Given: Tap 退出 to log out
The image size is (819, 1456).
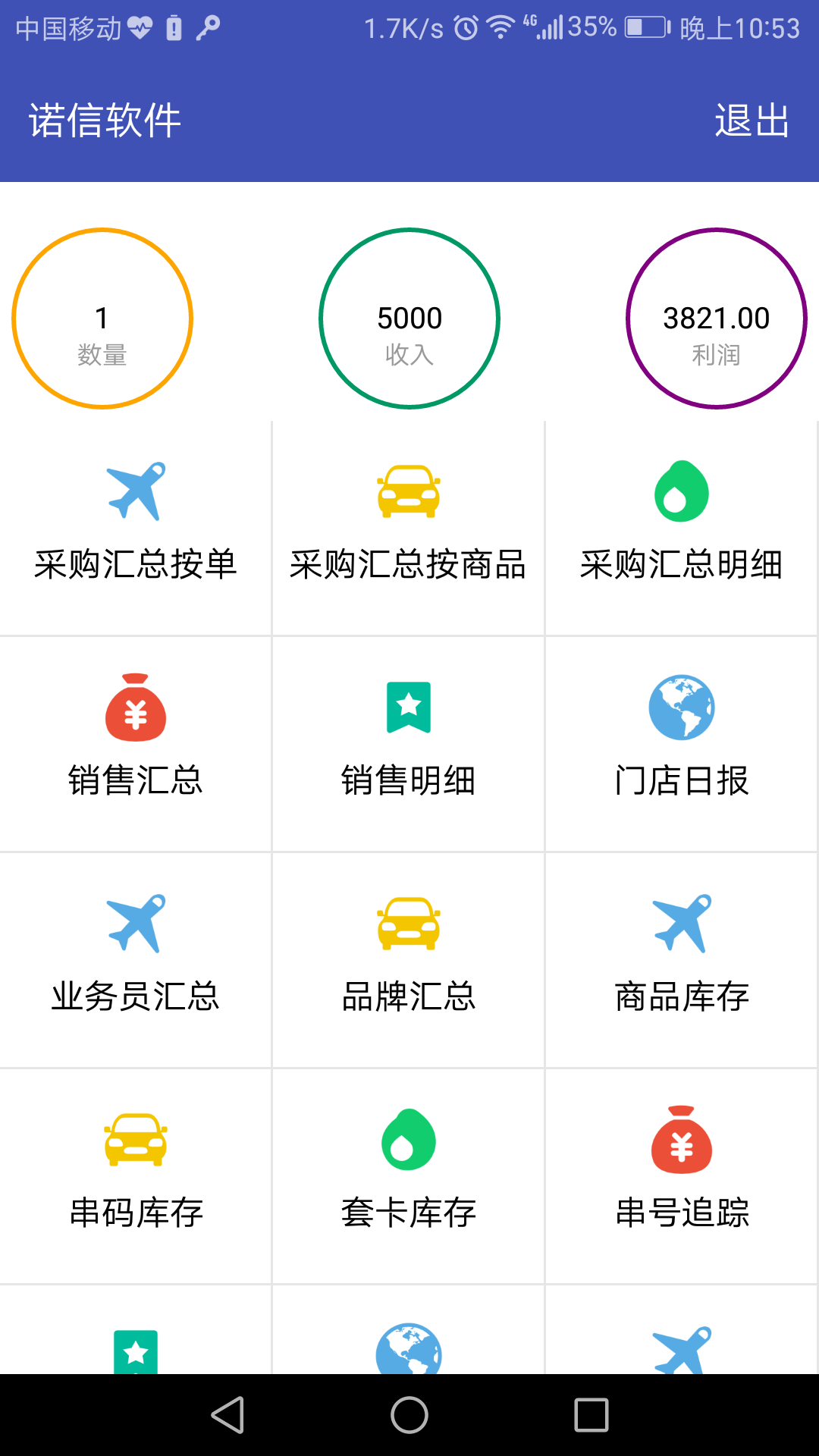Looking at the screenshot, I should click(752, 121).
